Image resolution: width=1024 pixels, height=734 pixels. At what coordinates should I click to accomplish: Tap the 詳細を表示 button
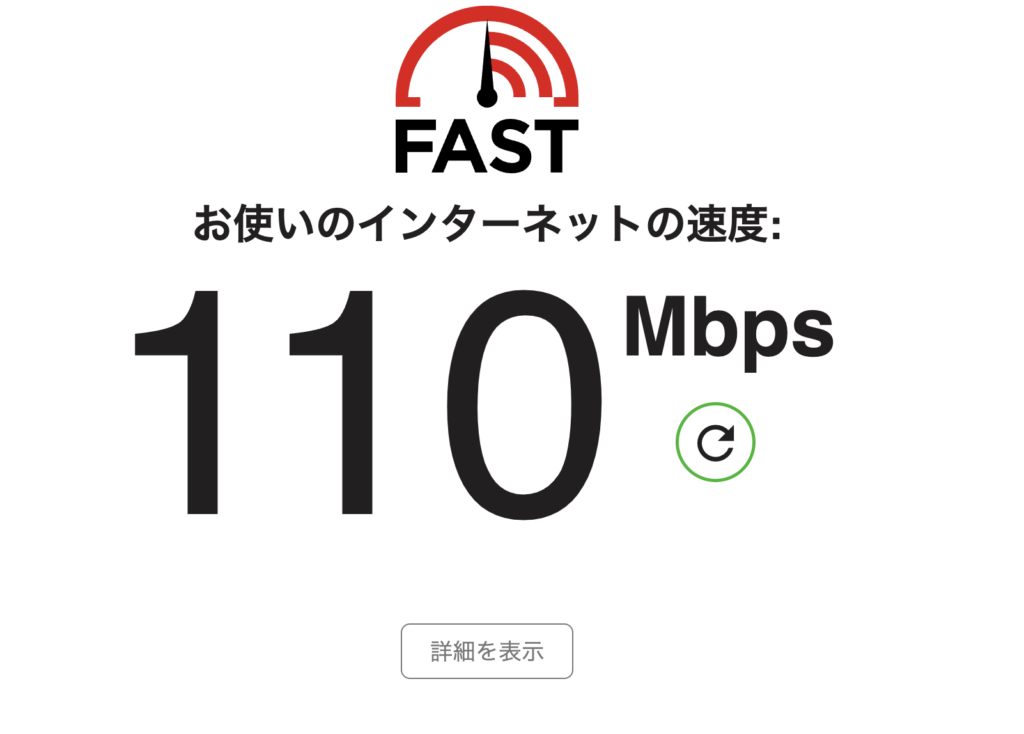tap(487, 651)
